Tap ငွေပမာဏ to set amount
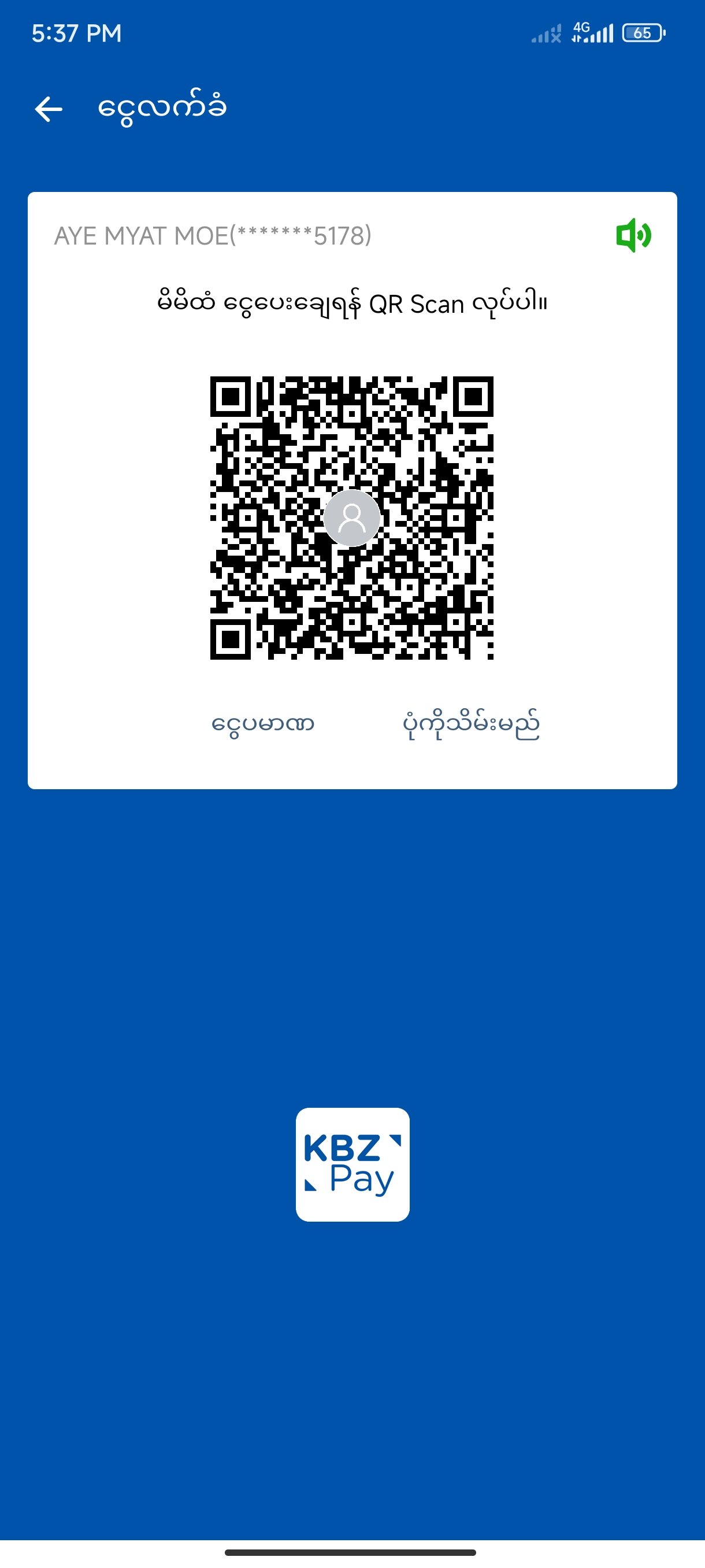 [263, 724]
